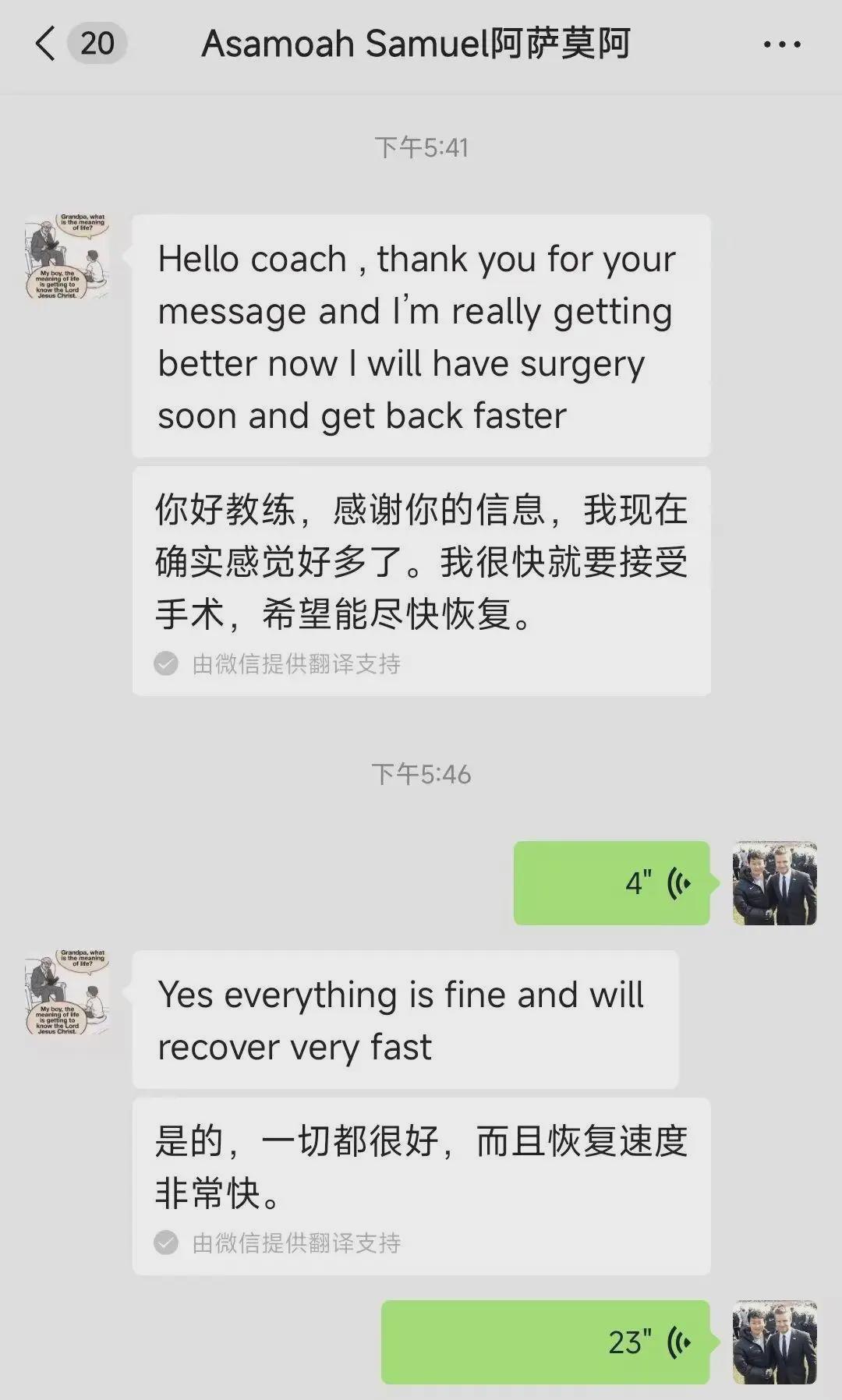The width and height of the screenshot is (842, 1400).
Task: Open Asamoah Samuel's avatar beside the 'Hello coach' message
Action: [x=67, y=256]
